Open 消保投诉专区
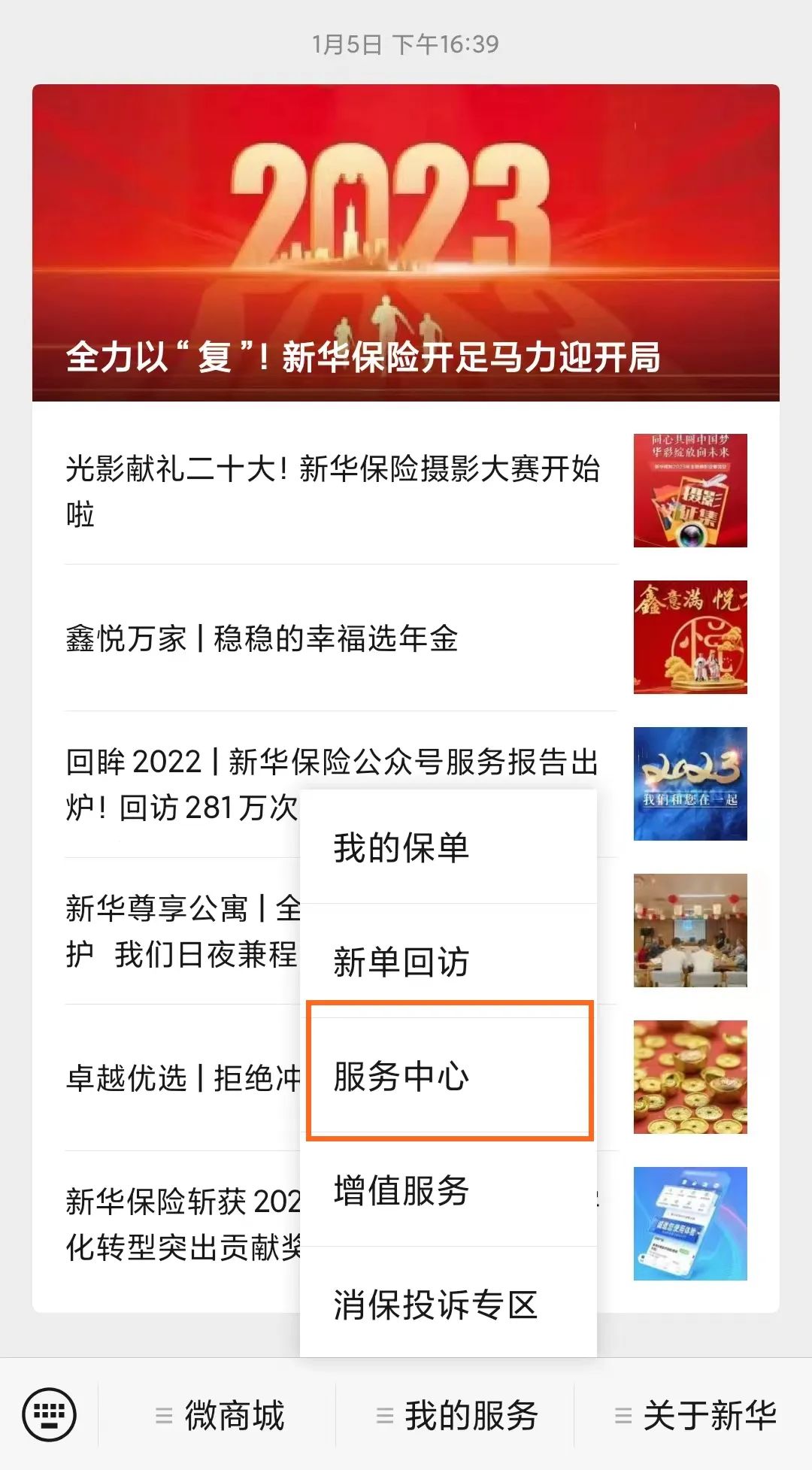 448,1305
